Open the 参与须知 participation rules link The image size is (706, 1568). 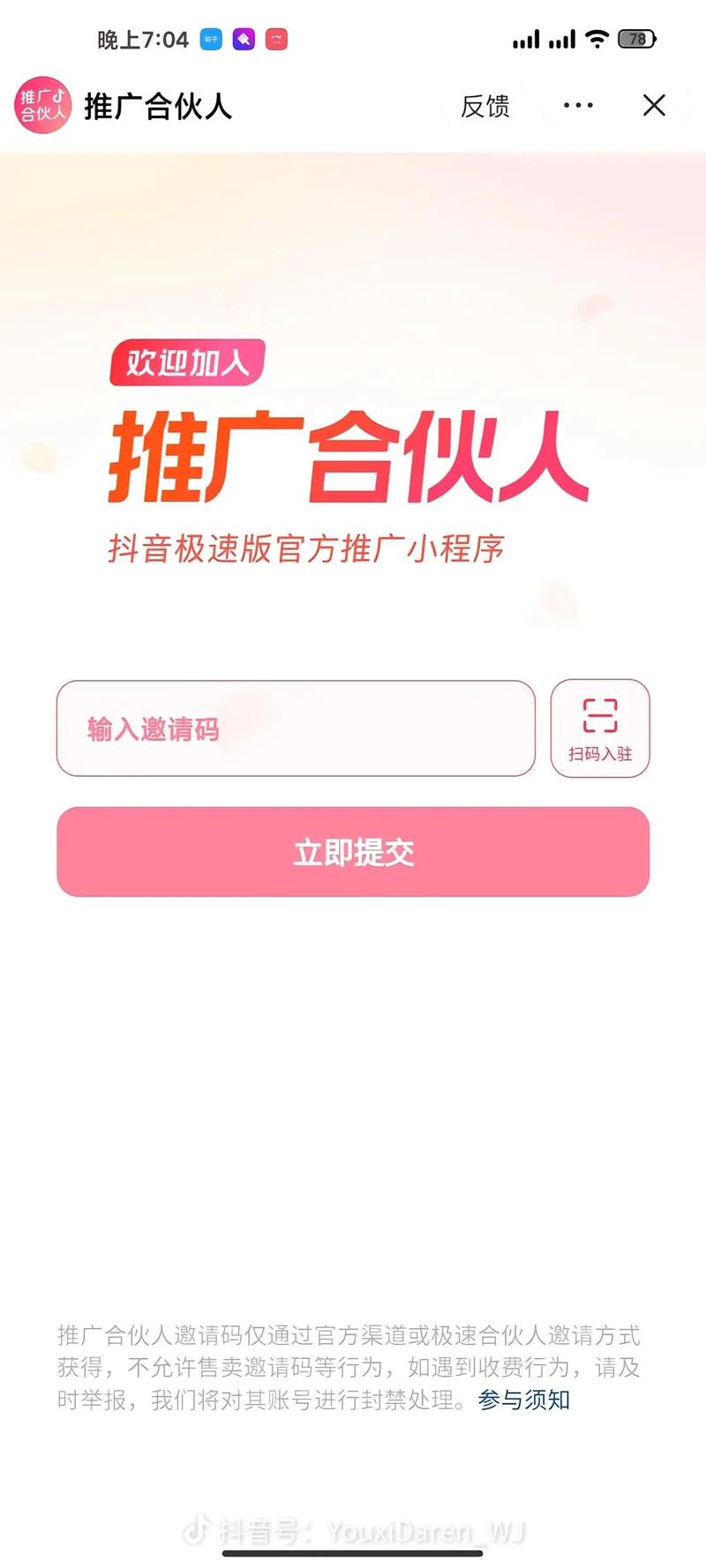(524, 1400)
